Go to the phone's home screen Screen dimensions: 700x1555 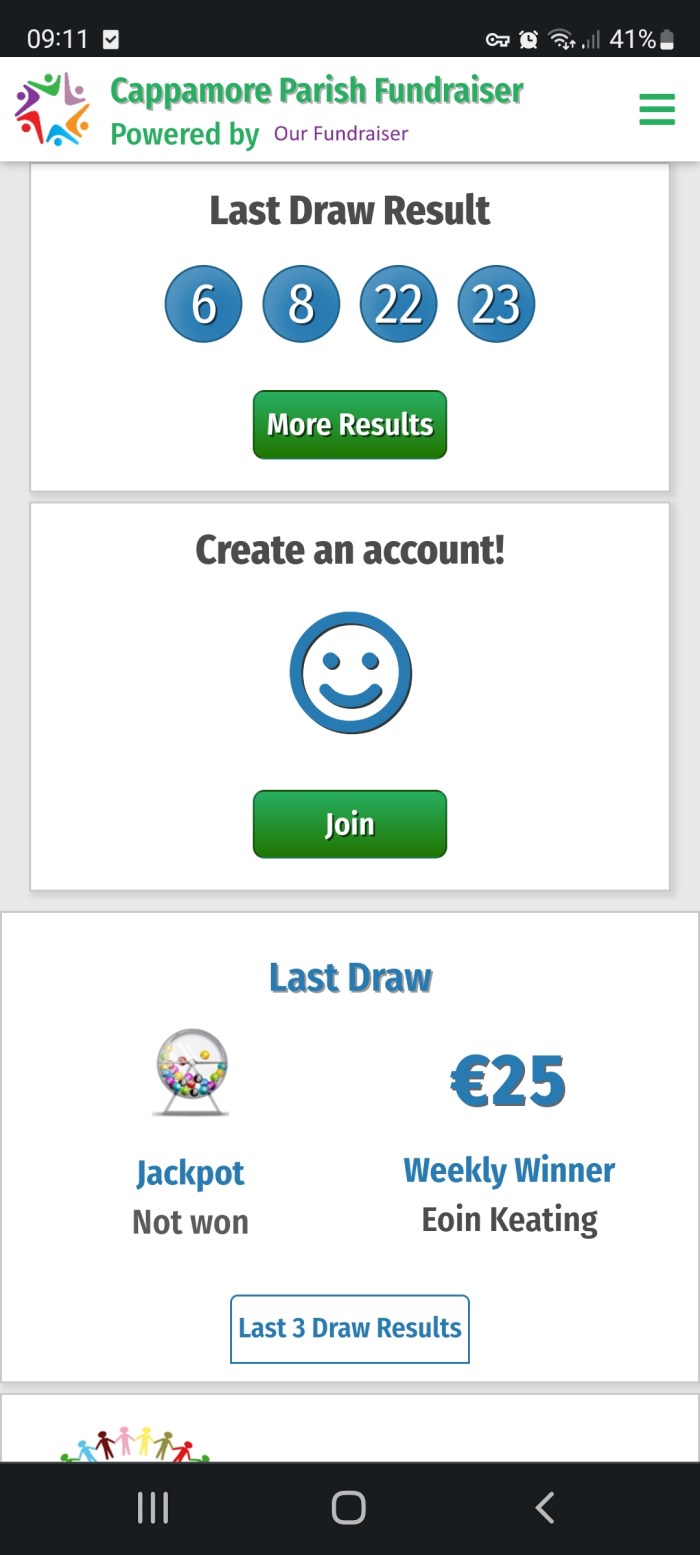coord(349,1507)
